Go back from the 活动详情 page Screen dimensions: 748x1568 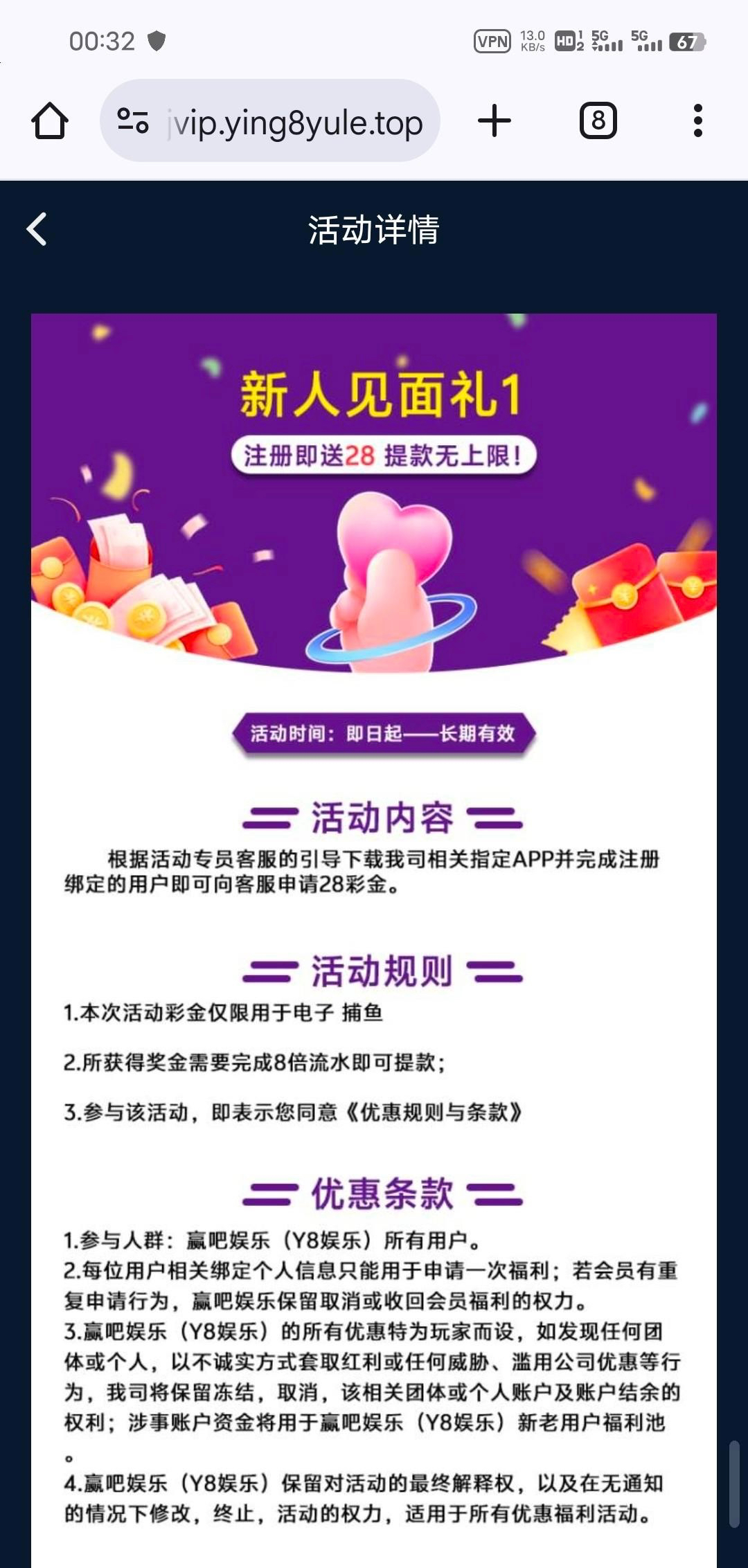(x=37, y=229)
